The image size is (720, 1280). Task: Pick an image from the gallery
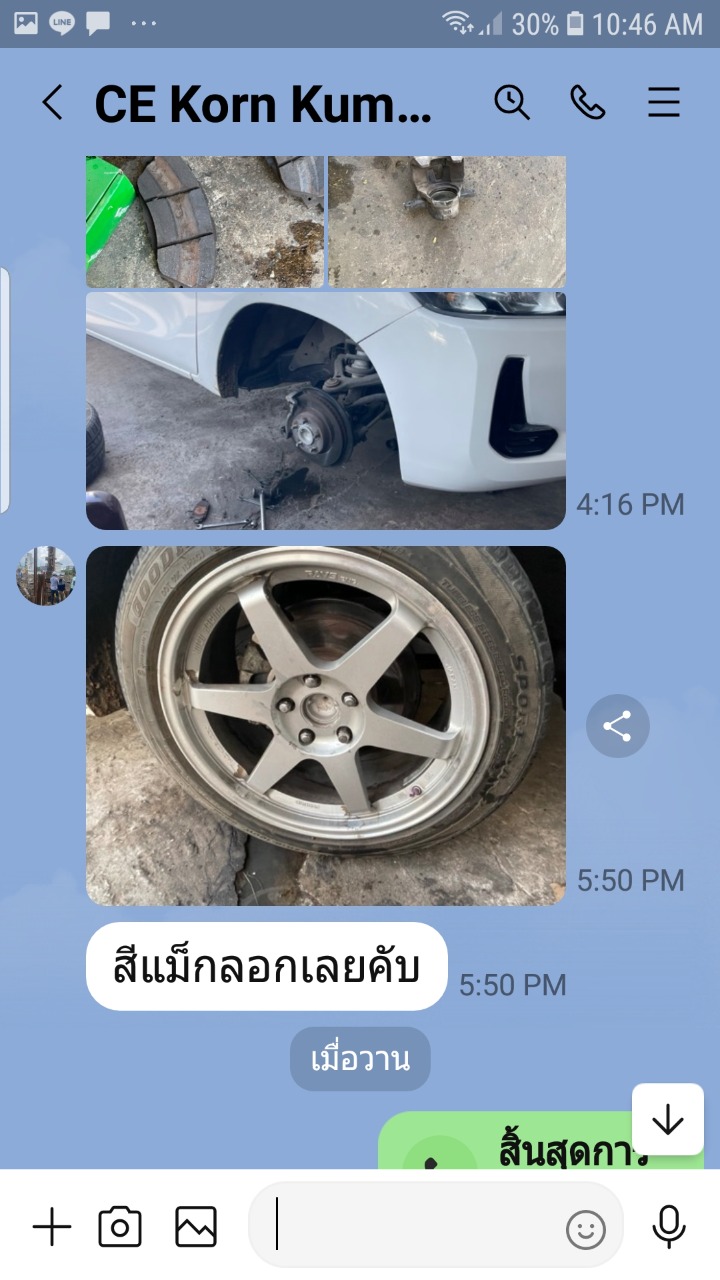[x=196, y=1226]
